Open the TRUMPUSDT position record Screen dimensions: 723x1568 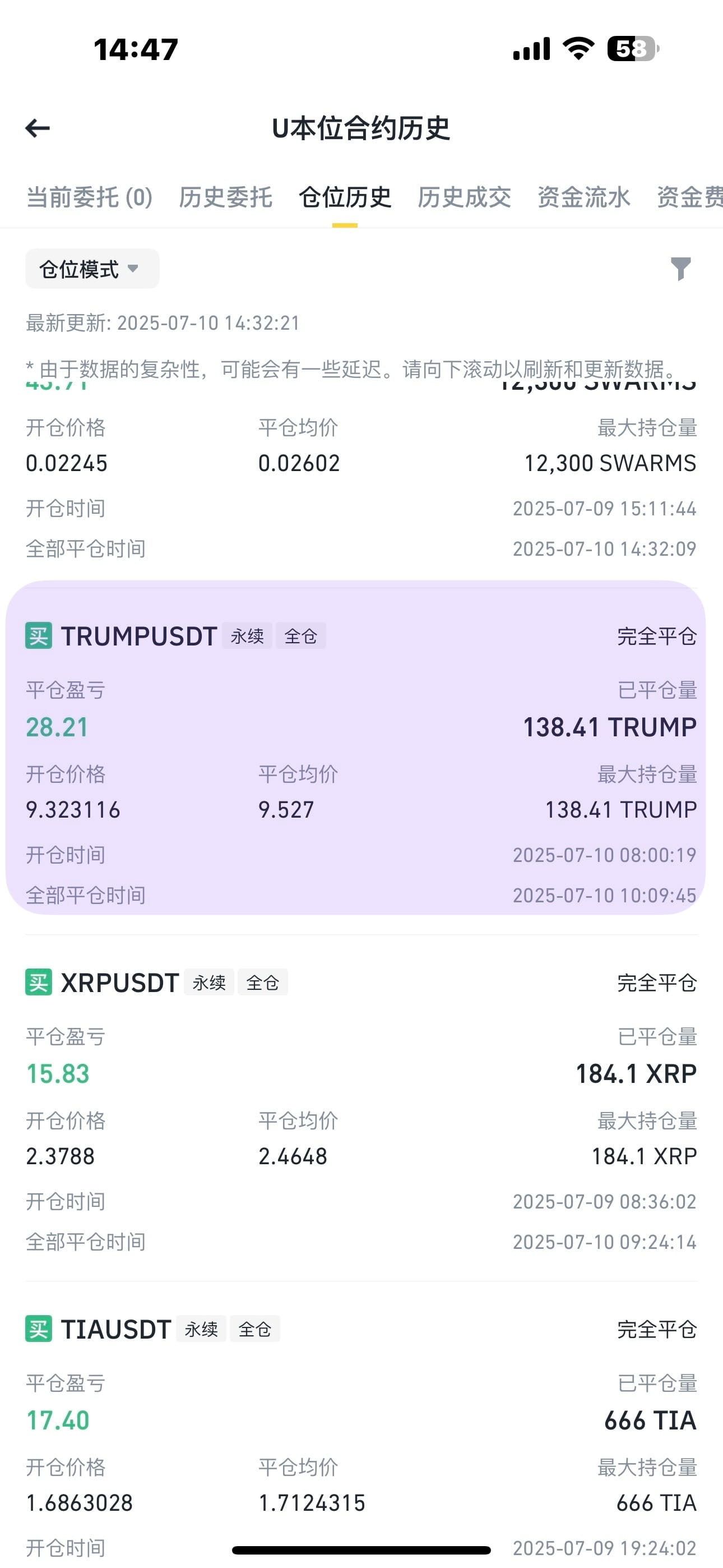[139, 637]
